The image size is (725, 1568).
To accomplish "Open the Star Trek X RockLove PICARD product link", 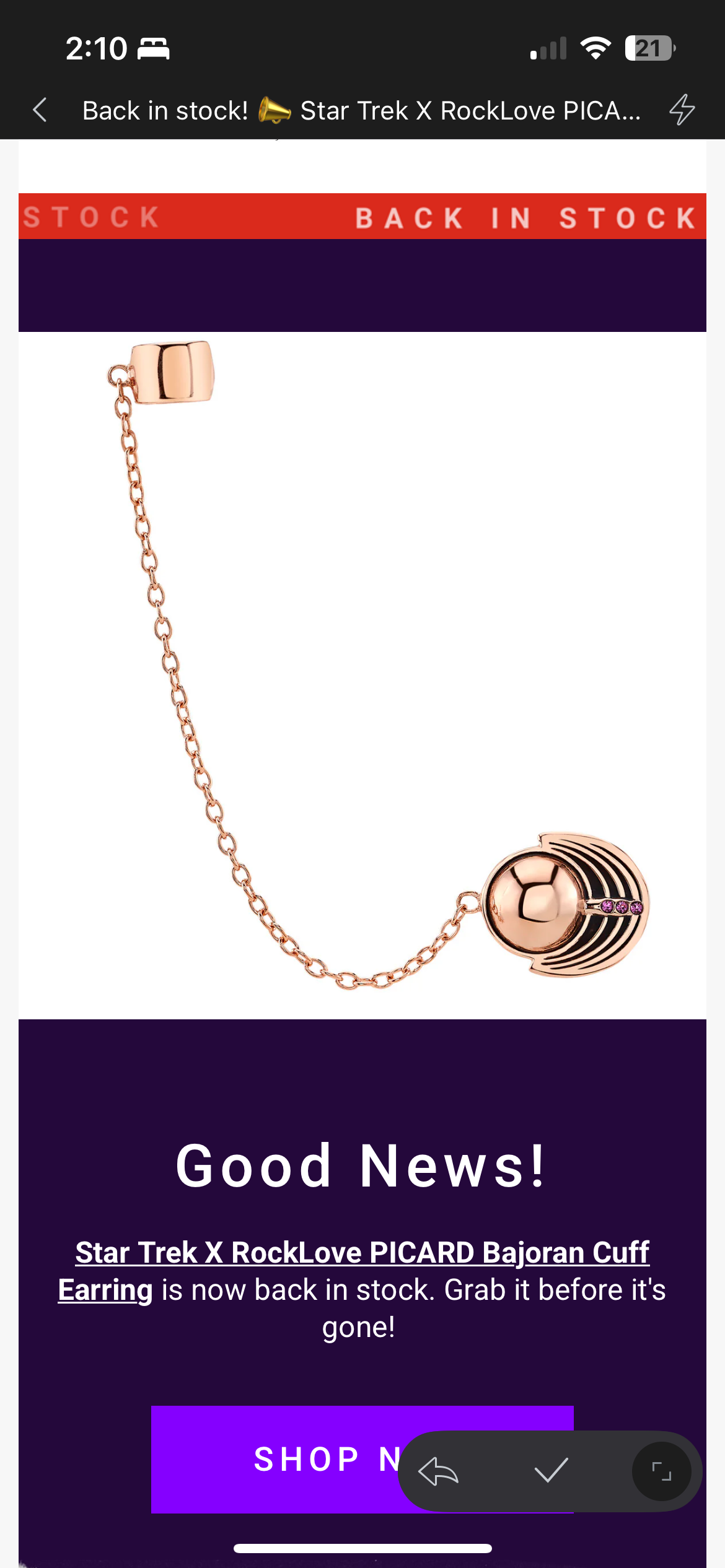I will click(362, 1253).
